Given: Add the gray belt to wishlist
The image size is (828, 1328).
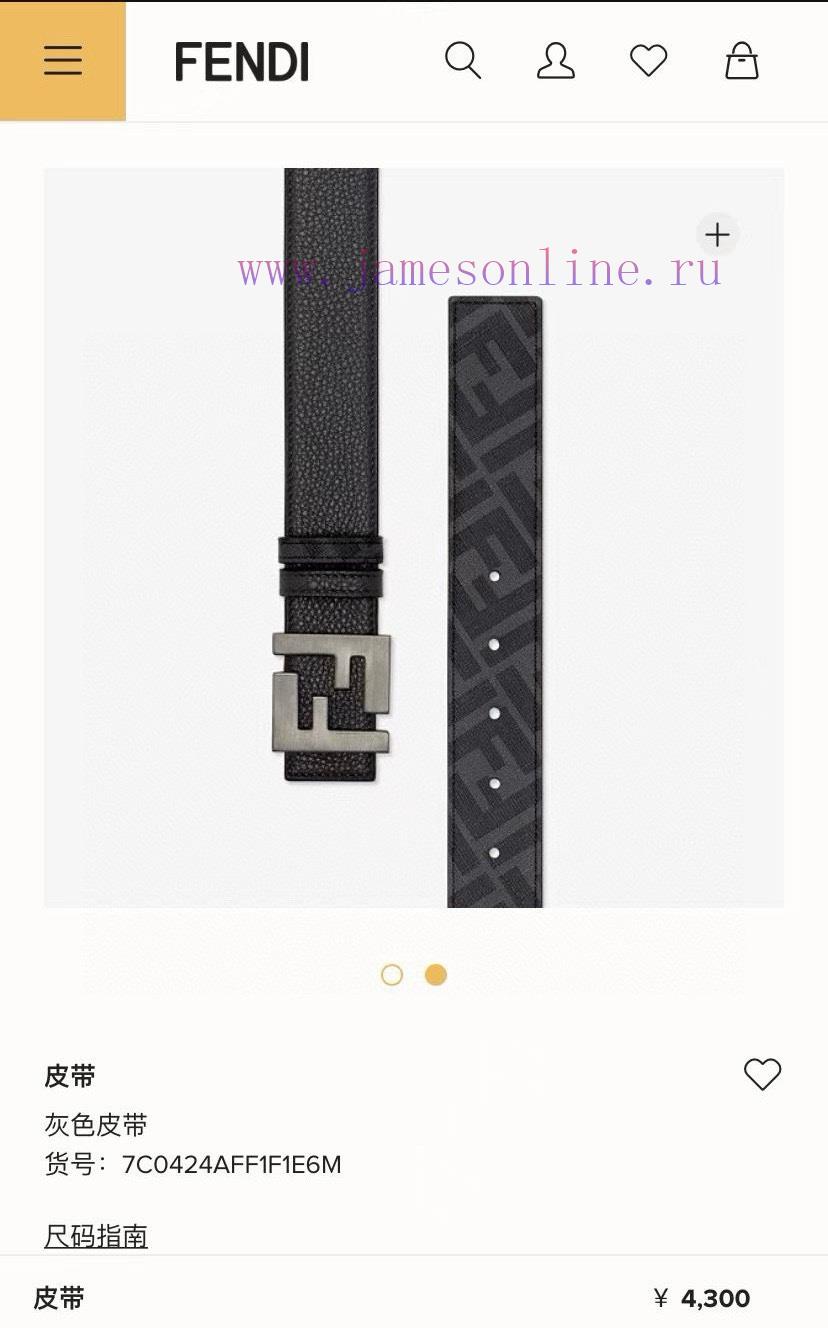Looking at the screenshot, I should click(x=762, y=1075).
